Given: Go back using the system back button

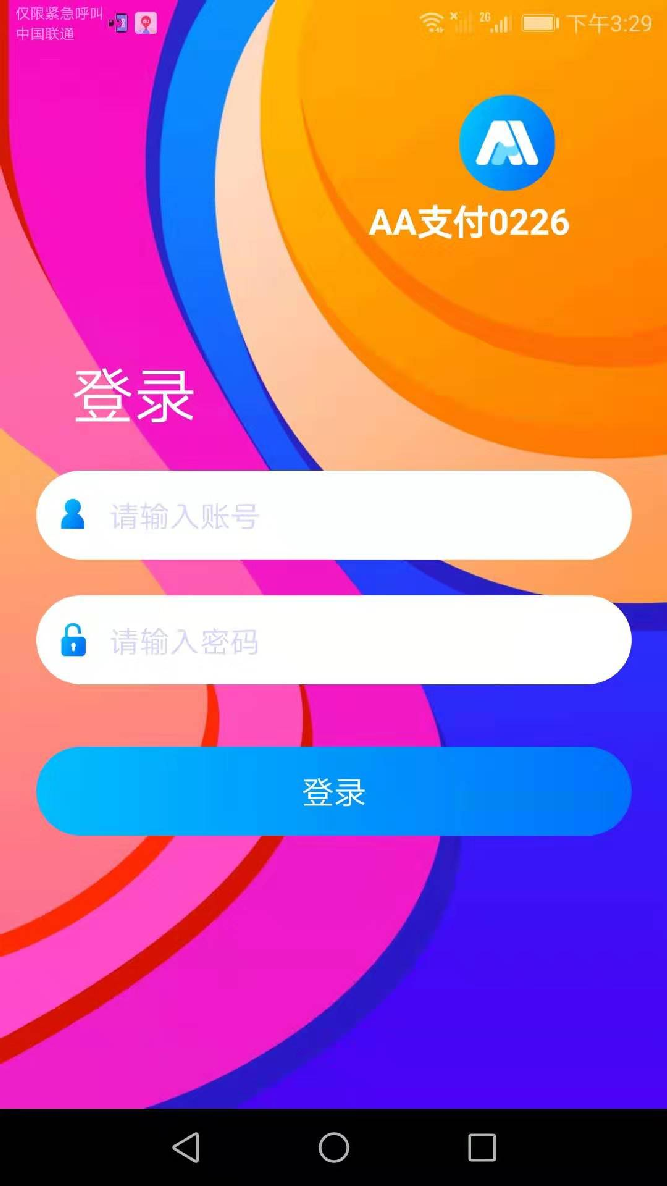Looking at the screenshot, I should (186, 1147).
